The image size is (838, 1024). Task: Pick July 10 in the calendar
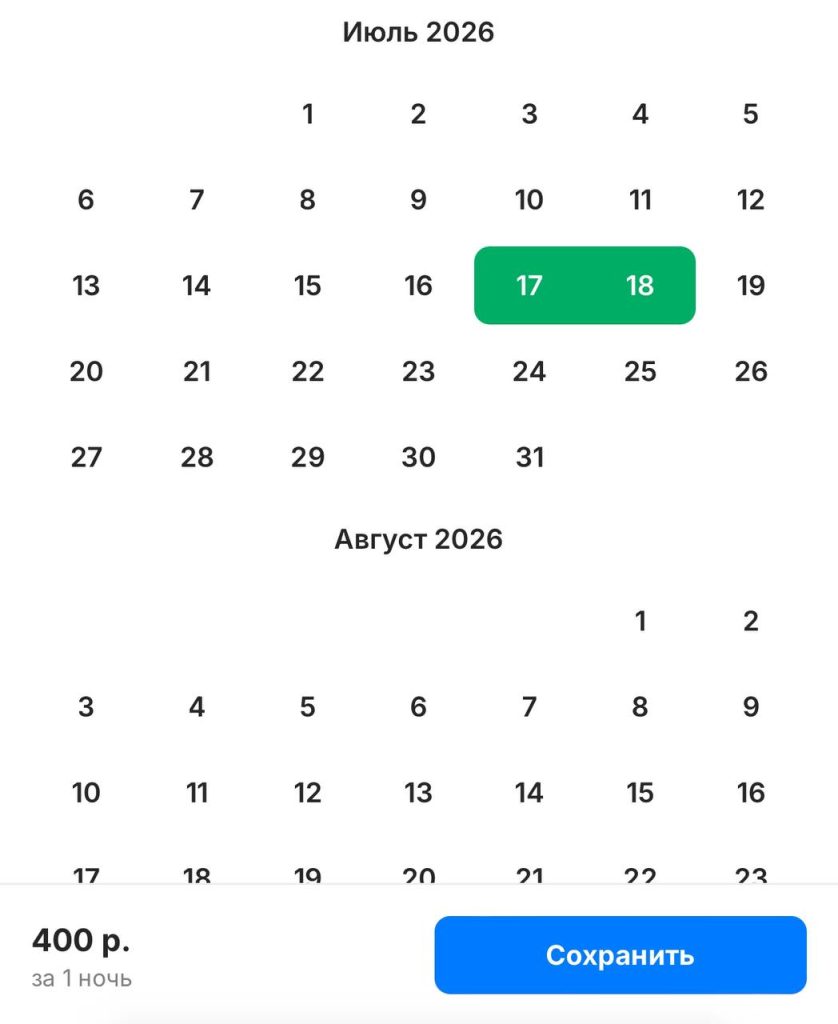[529, 200]
